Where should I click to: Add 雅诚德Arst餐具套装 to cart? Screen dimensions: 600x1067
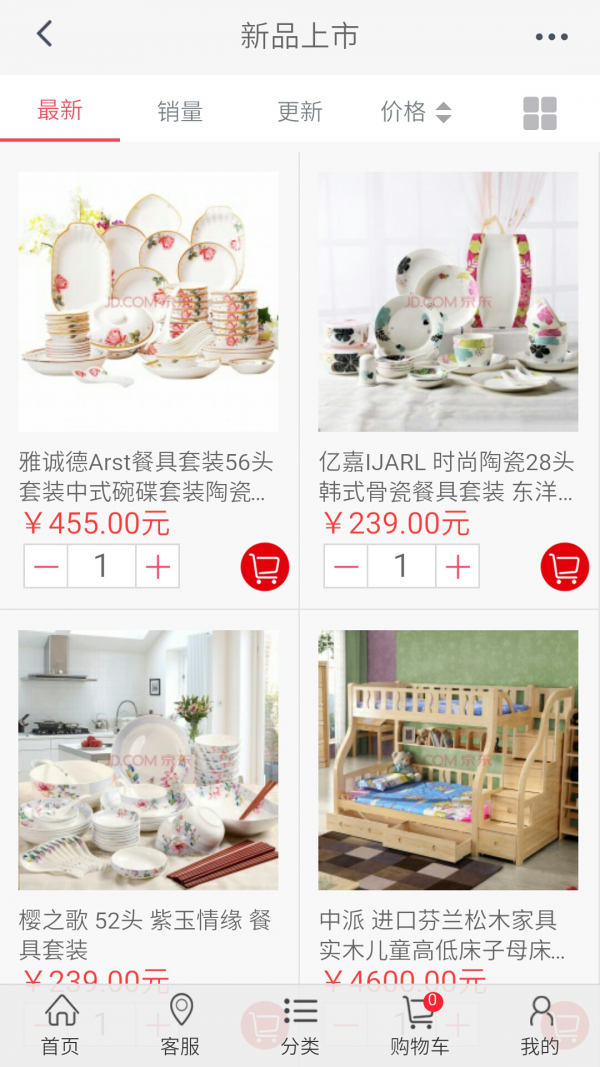(x=265, y=567)
